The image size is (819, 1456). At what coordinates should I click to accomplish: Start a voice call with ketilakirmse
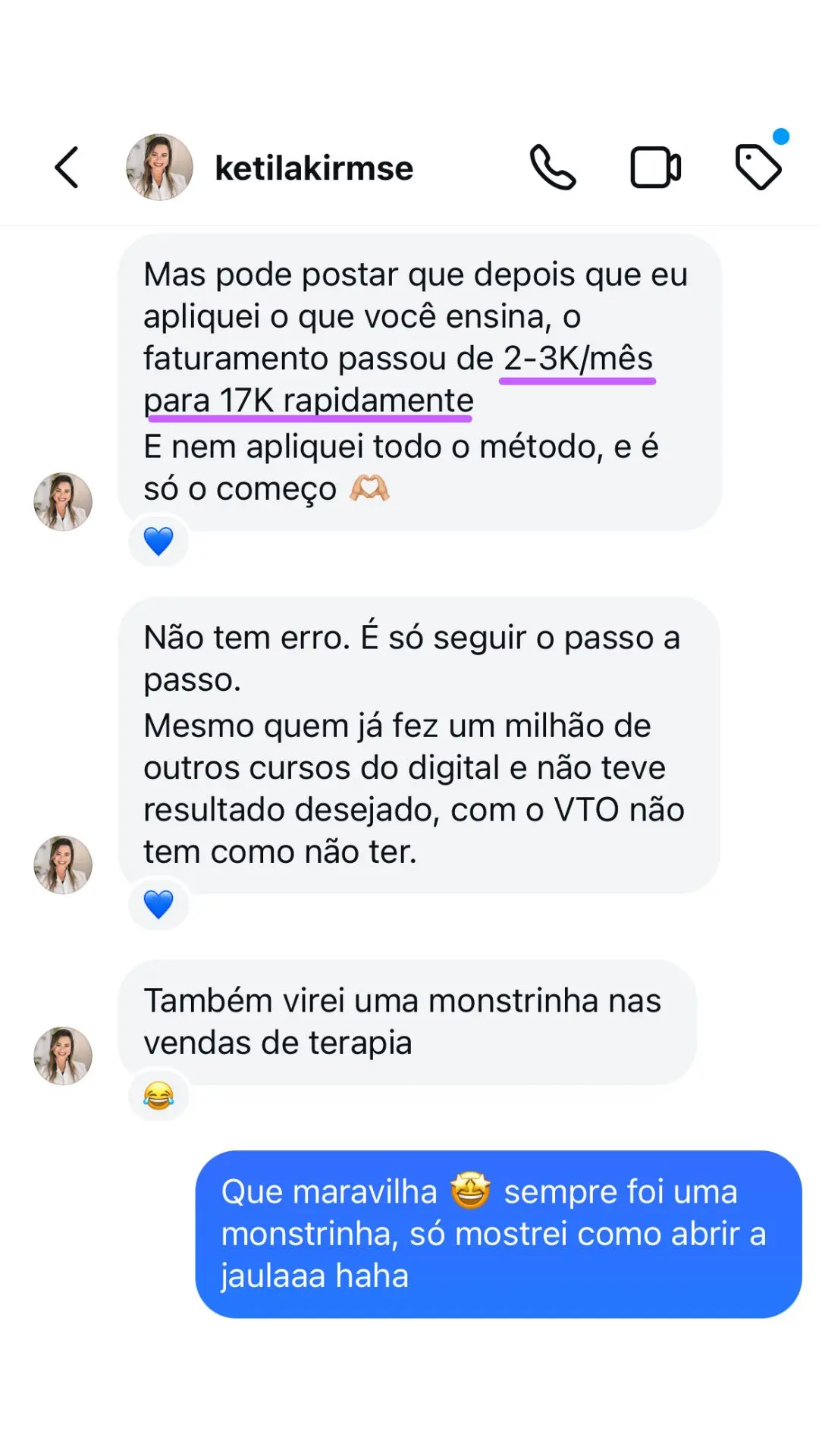click(x=553, y=168)
